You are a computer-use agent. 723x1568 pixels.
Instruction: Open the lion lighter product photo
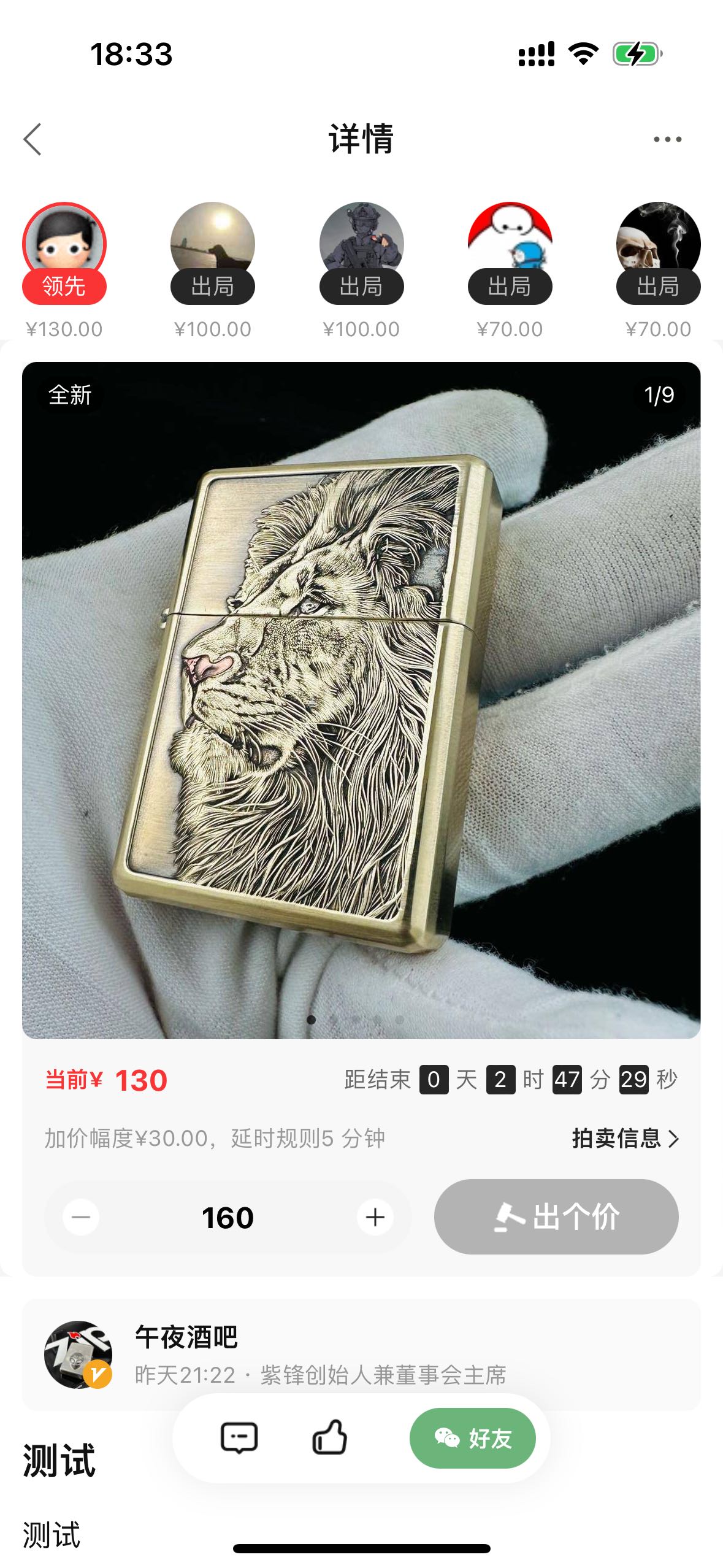tap(361, 699)
